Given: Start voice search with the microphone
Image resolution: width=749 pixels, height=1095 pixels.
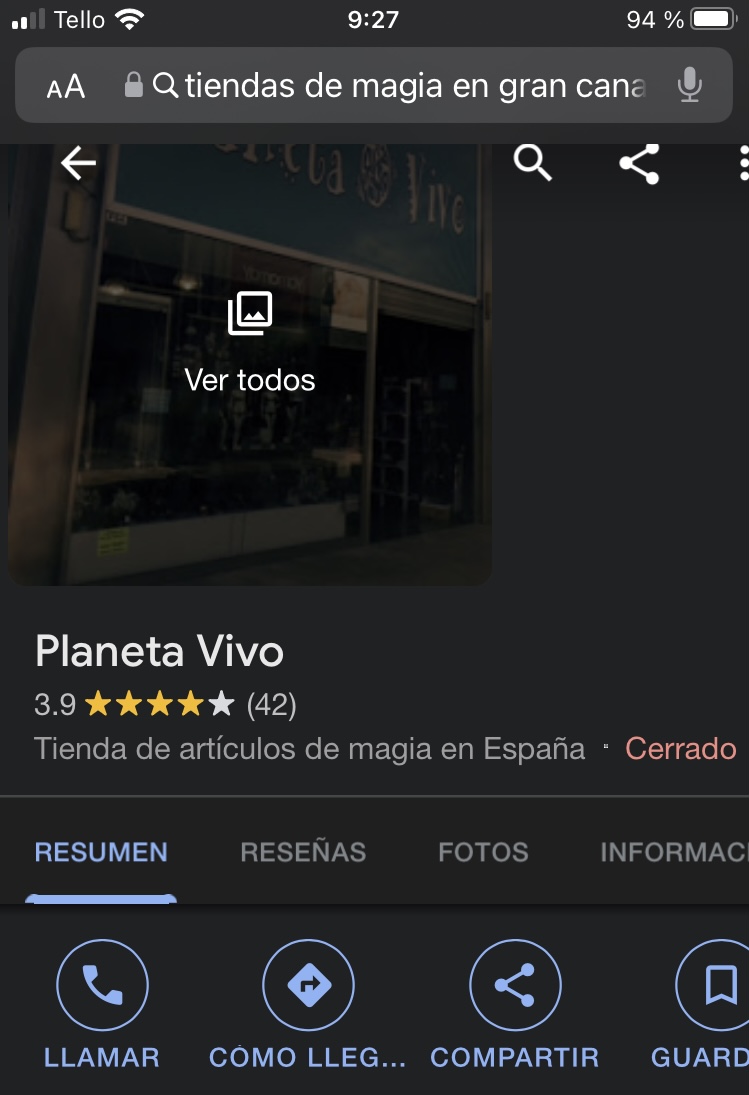Looking at the screenshot, I should pyautogui.click(x=689, y=86).
